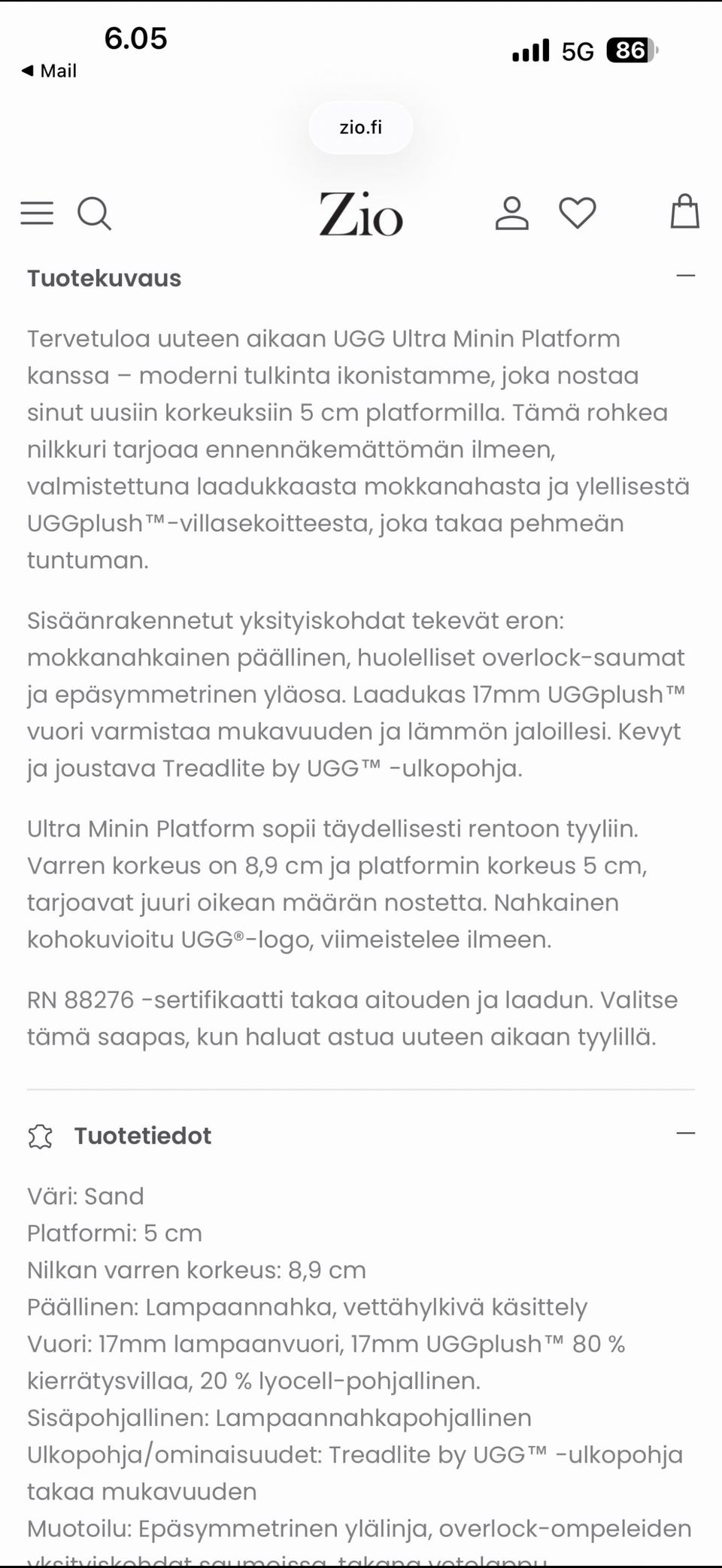Collapse the Tuotekuvaus section
Screen dimensions: 722x1568
(685, 276)
